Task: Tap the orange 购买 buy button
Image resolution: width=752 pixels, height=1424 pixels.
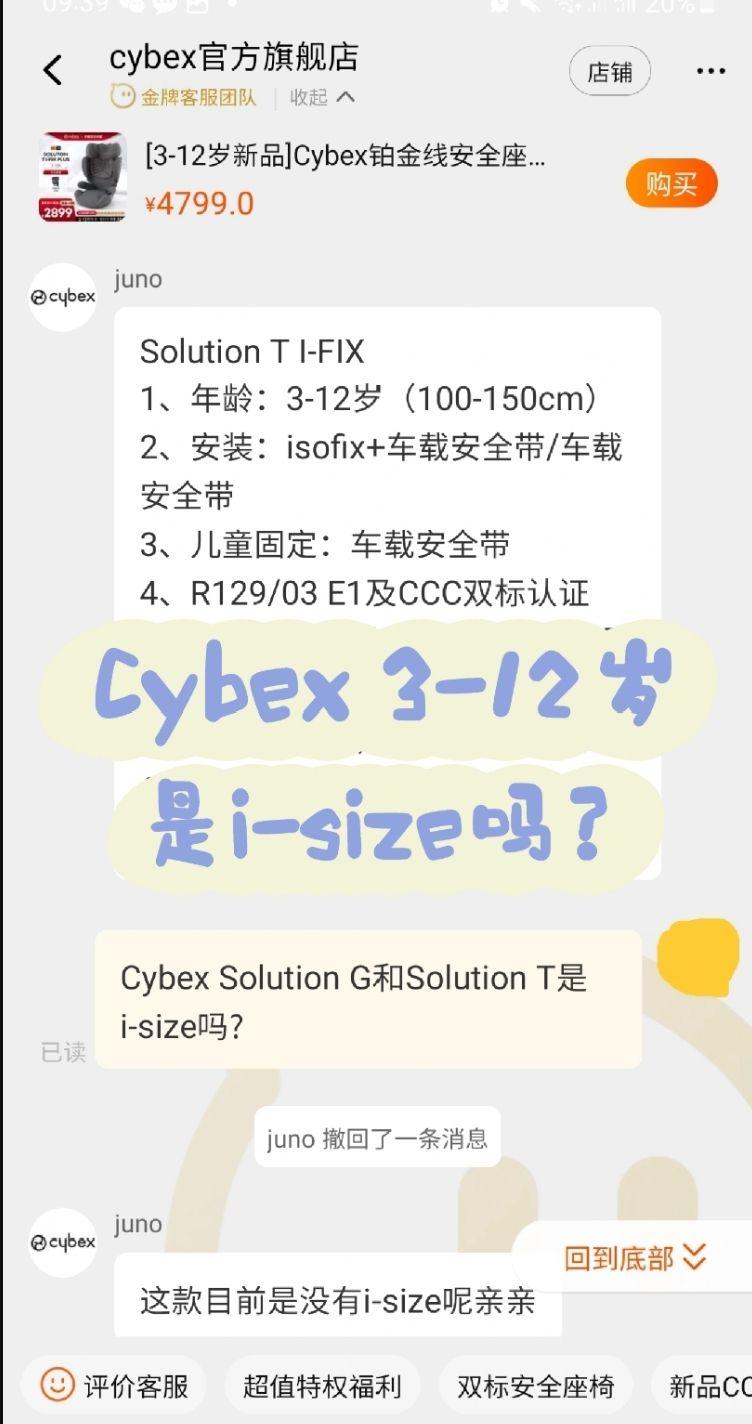Action: click(671, 184)
